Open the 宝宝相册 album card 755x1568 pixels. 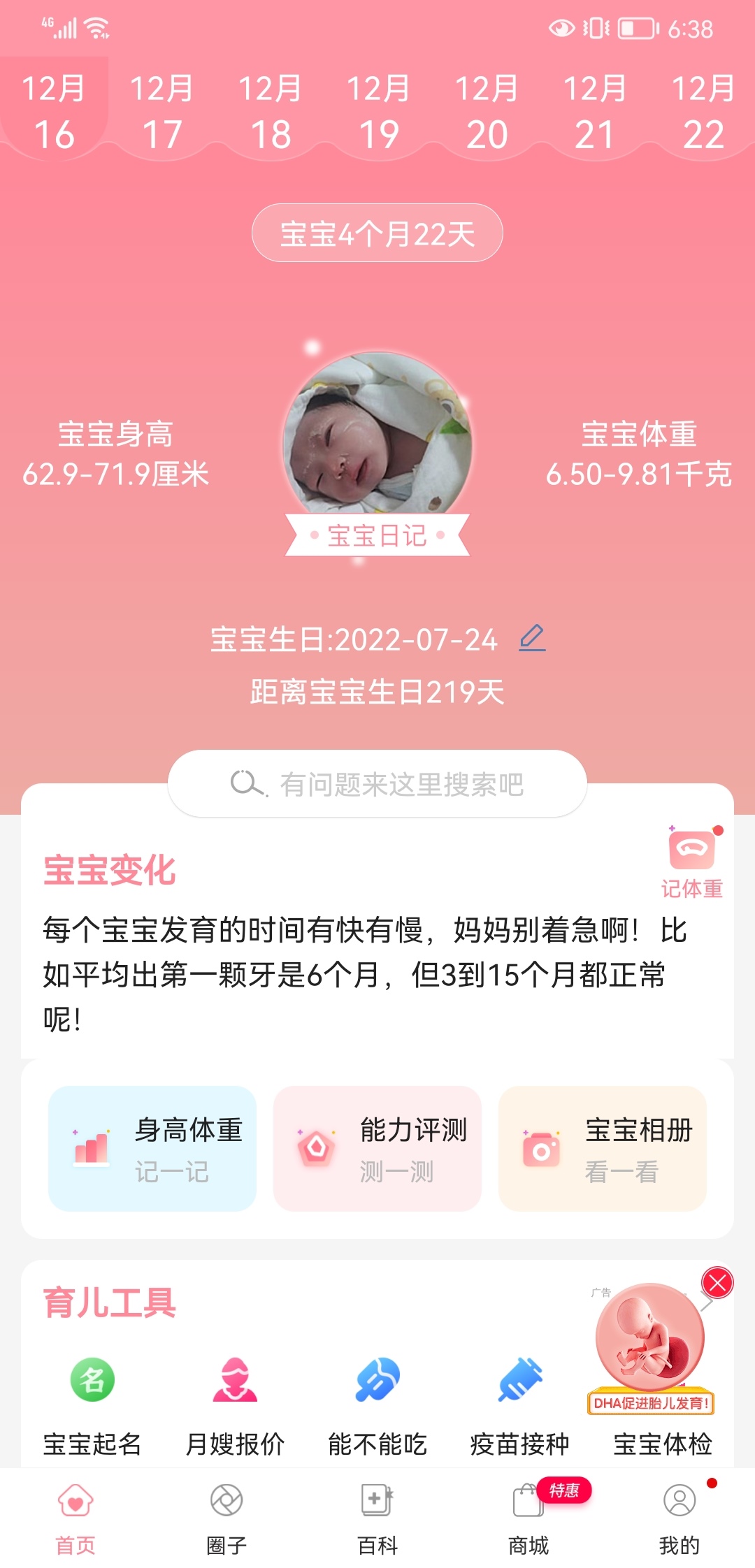(x=603, y=1149)
